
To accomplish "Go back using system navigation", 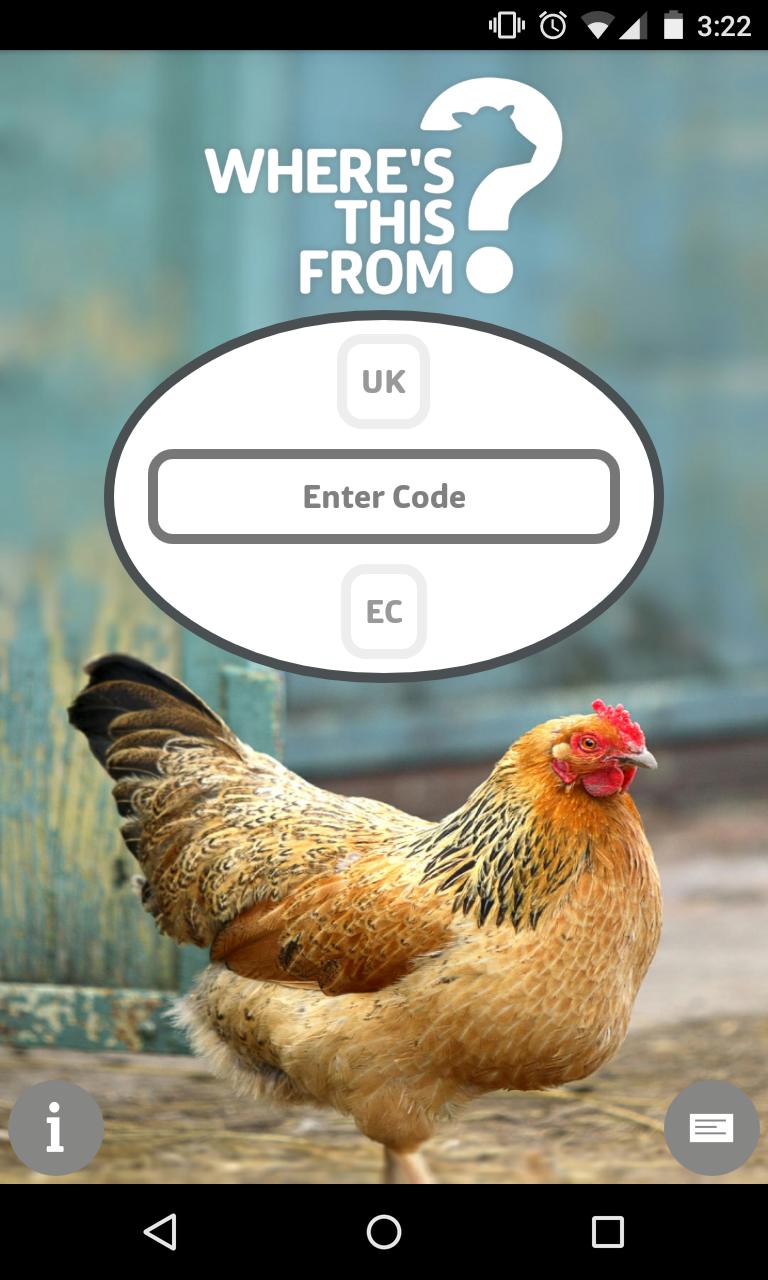I will [x=160, y=1232].
